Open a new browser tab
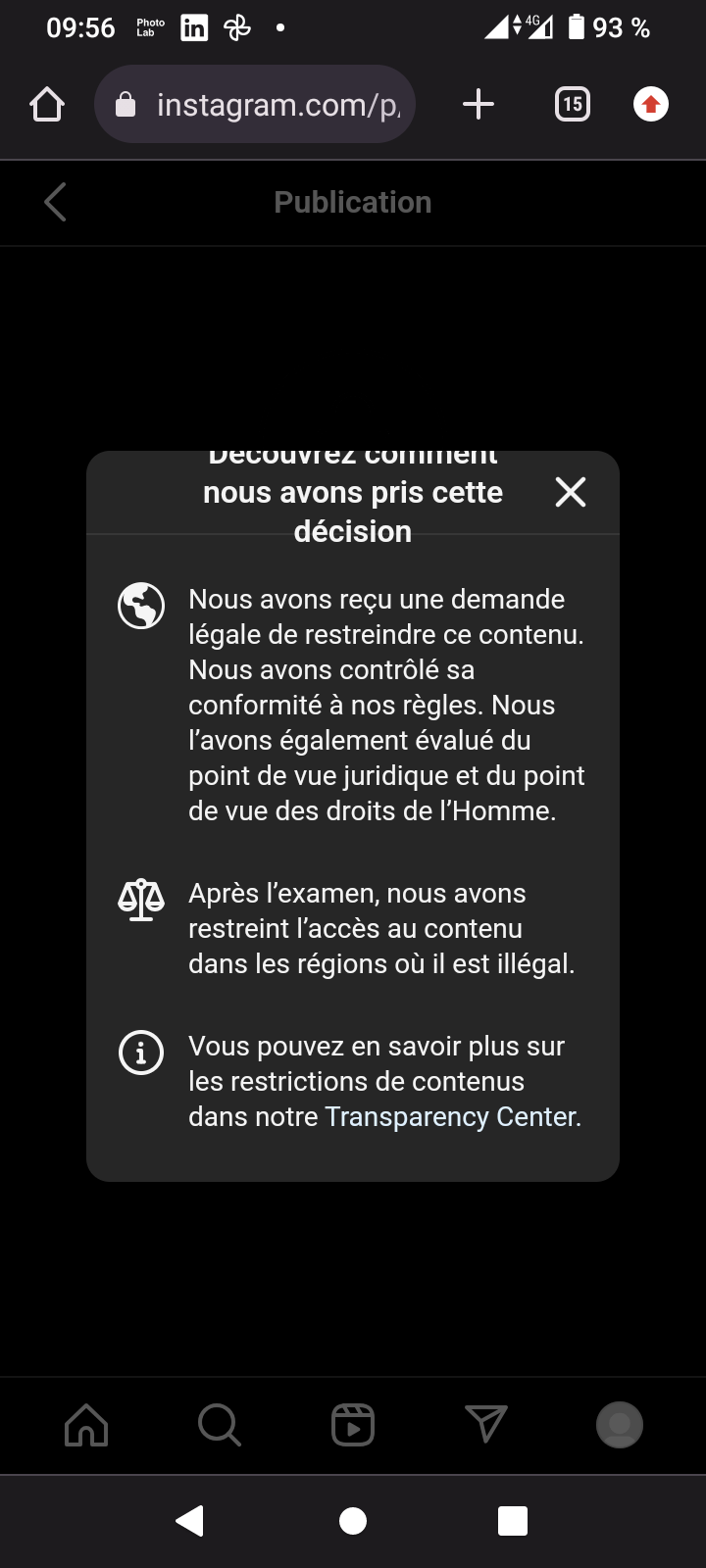Viewport: 706px width, 1568px height. [479, 104]
